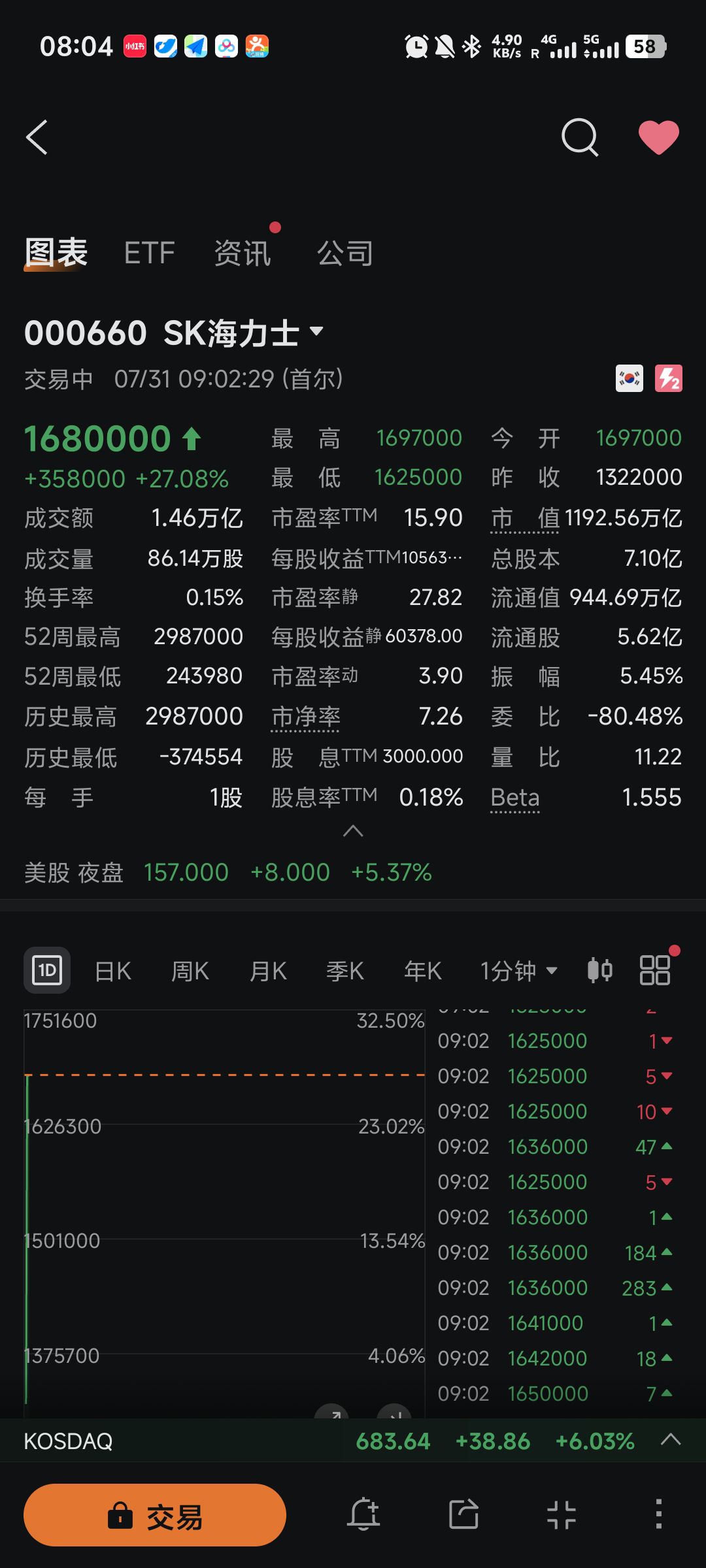Open the search magnifier icon
The height and width of the screenshot is (1568, 706).
click(580, 138)
